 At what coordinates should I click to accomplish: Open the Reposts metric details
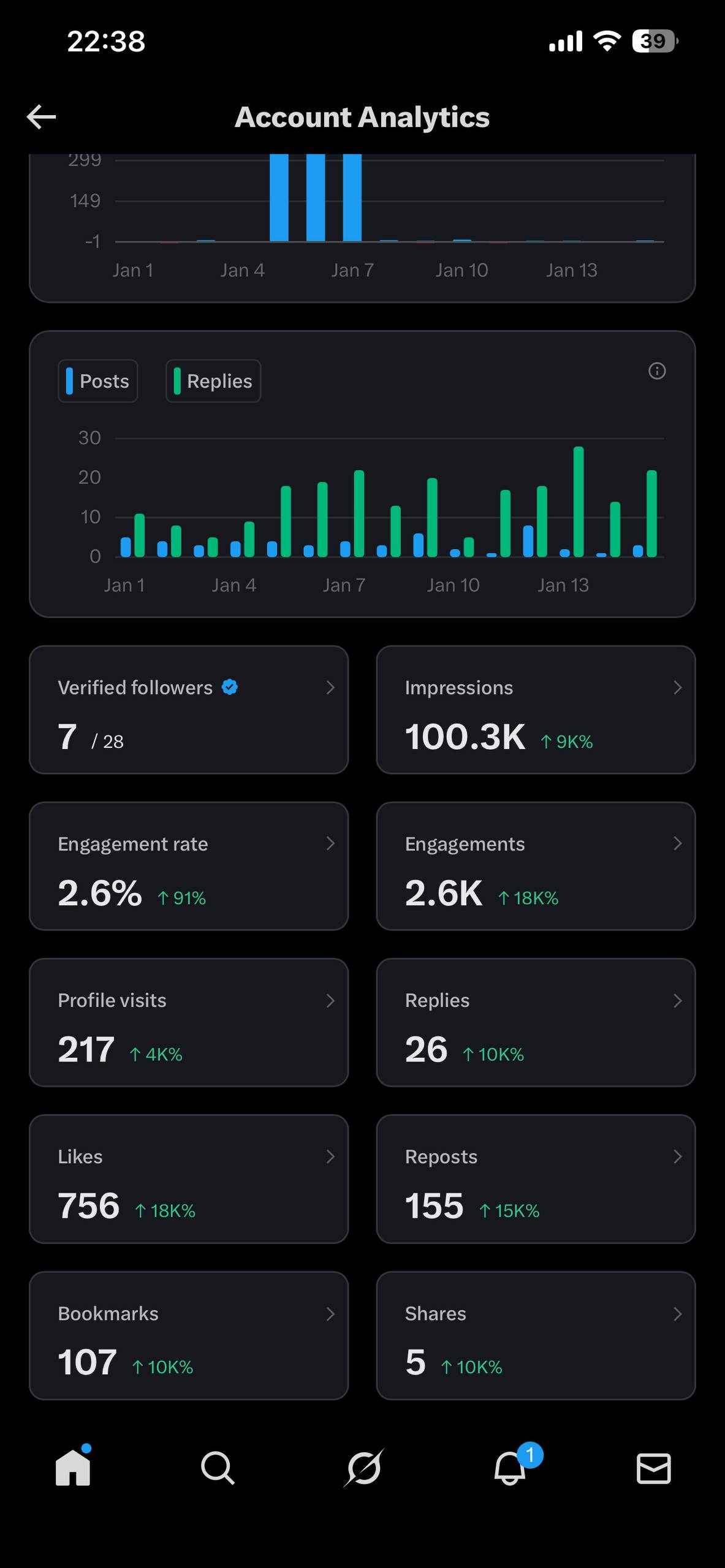click(677, 1156)
